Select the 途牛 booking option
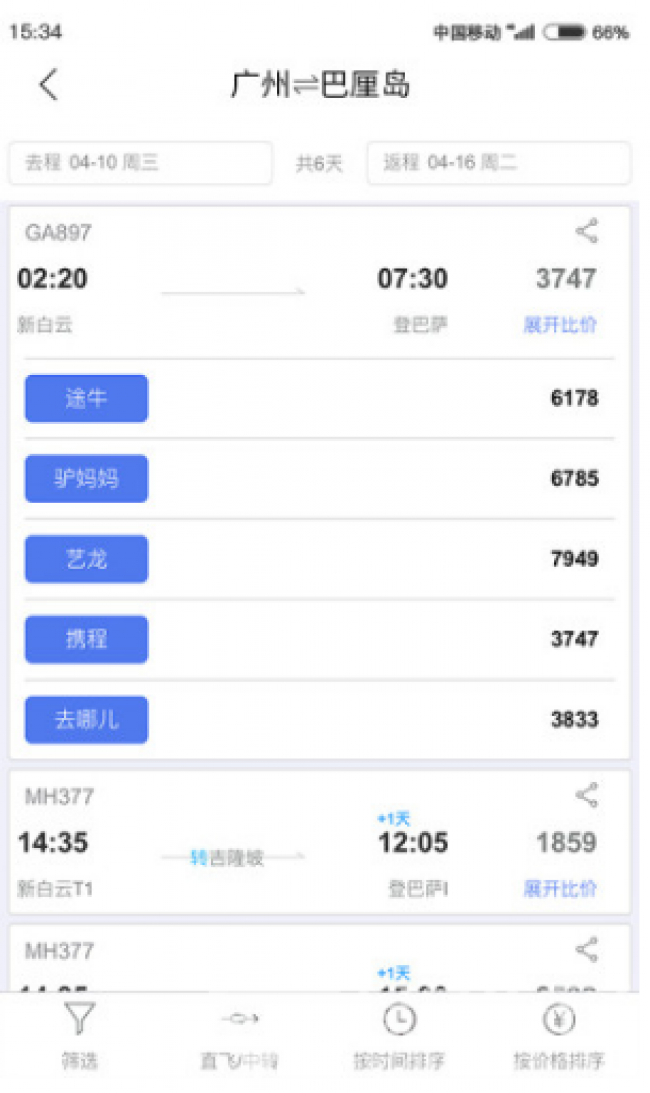 (86, 398)
